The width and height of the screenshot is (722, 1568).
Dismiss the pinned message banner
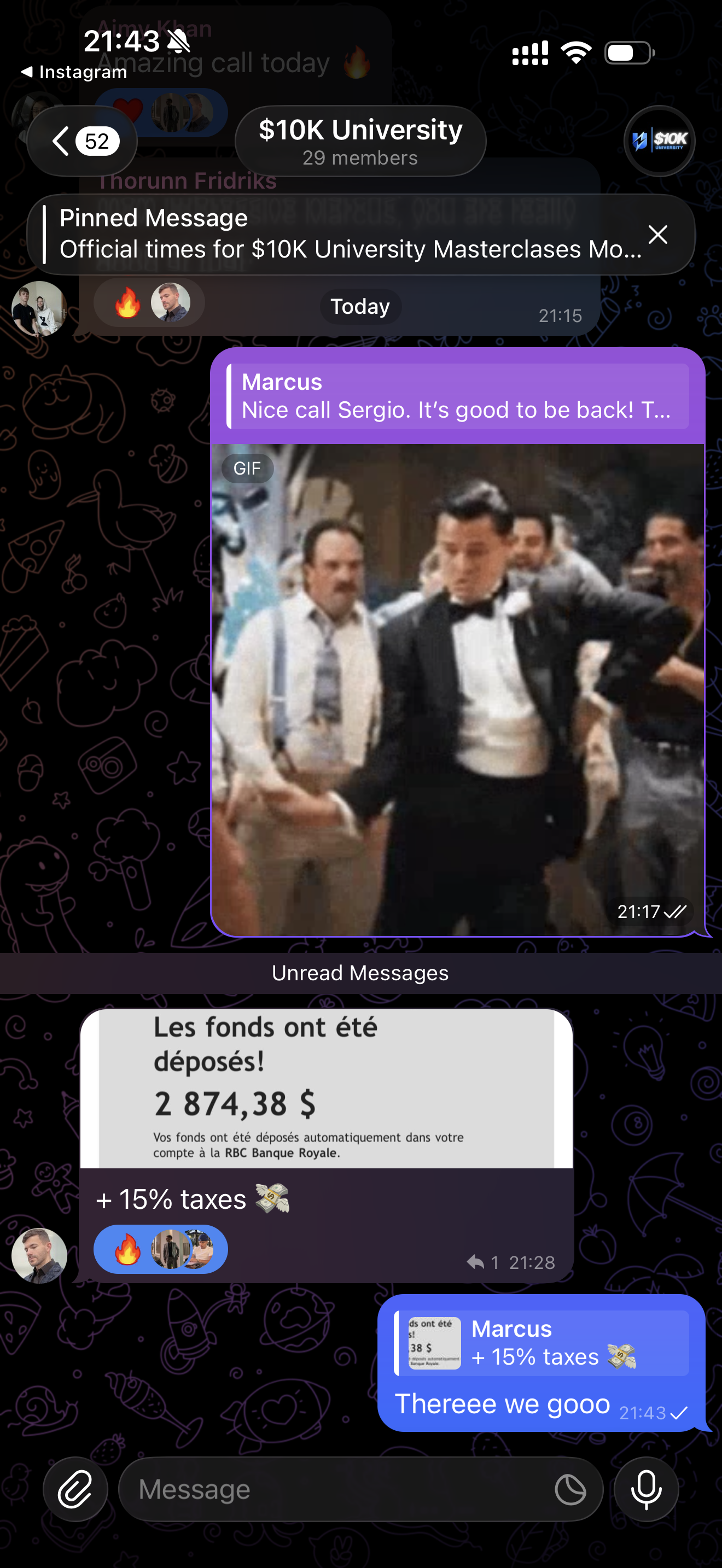point(658,235)
